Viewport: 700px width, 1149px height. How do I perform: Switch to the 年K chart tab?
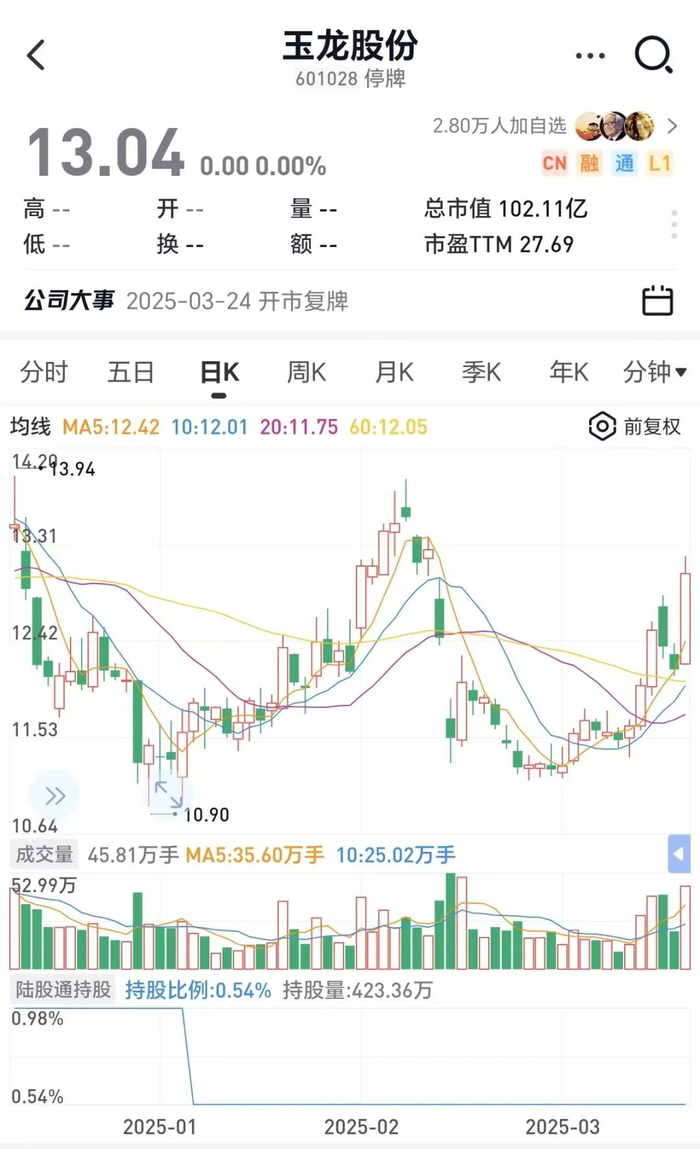coord(568,373)
